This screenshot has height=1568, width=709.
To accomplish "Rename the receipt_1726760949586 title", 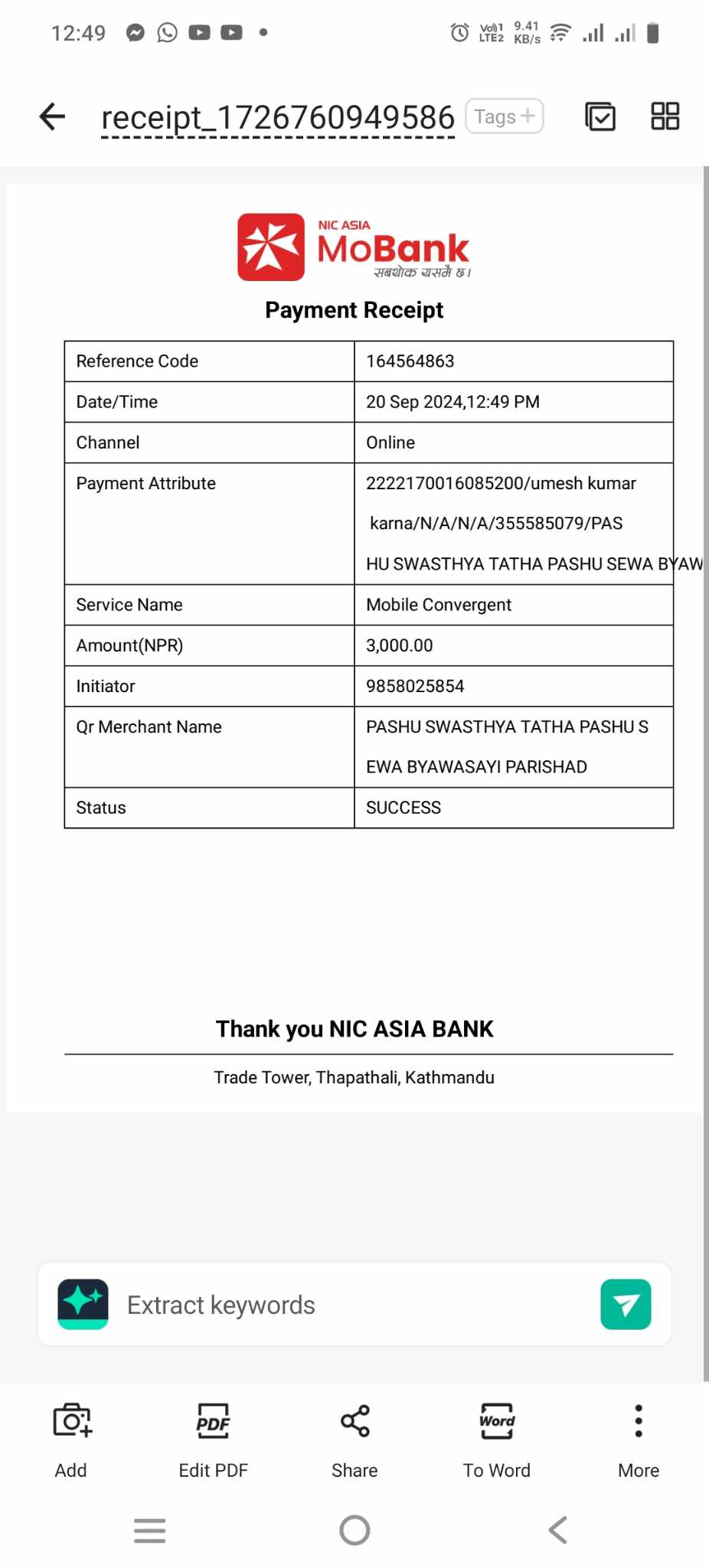I will click(x=278, y=118).
